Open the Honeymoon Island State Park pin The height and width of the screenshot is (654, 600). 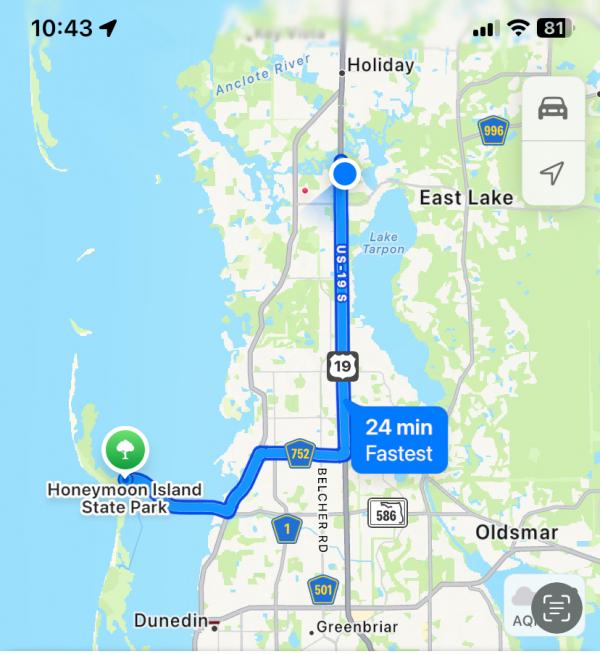tap(124, 449)
